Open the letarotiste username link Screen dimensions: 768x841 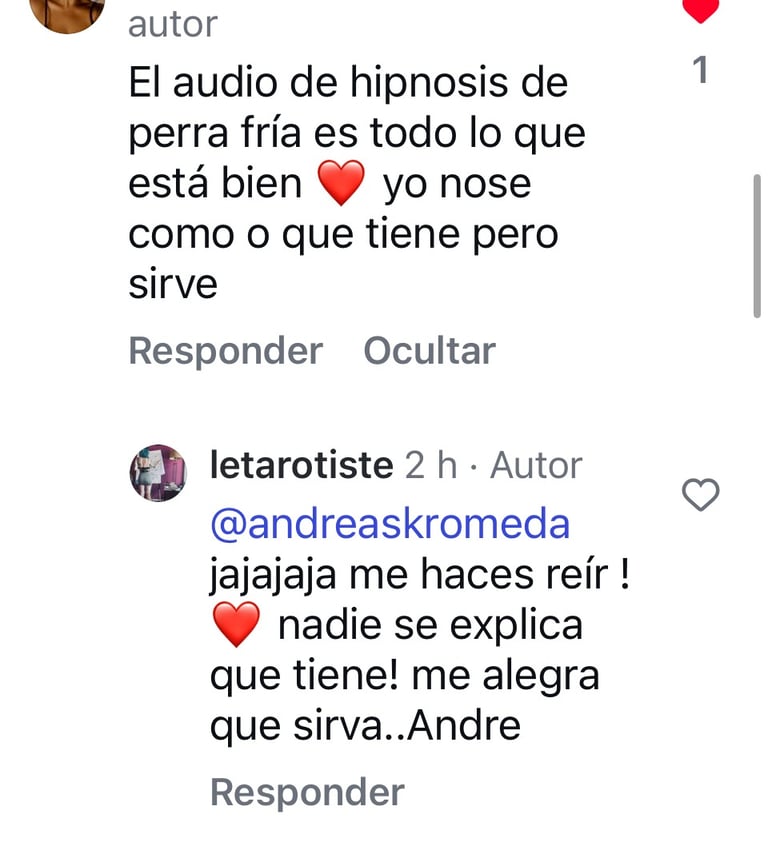pyautogui.click(x=302, y=465)
